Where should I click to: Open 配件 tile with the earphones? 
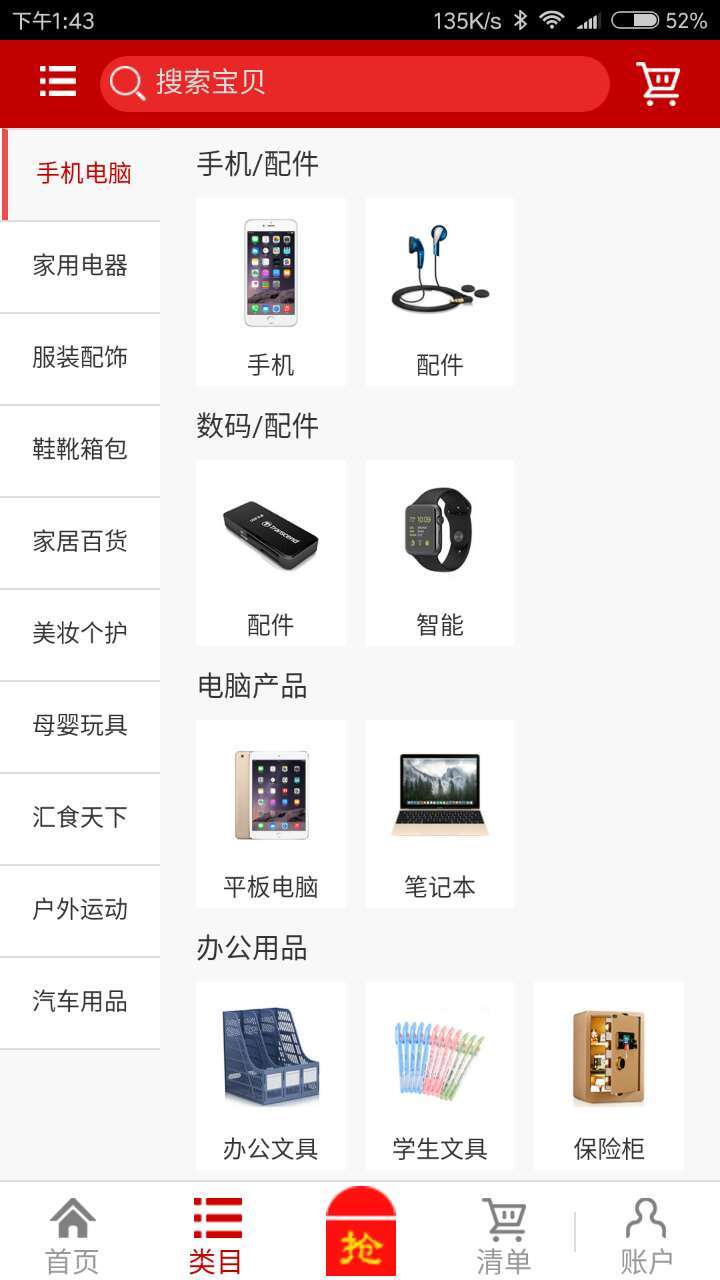[x=440, y=291]
